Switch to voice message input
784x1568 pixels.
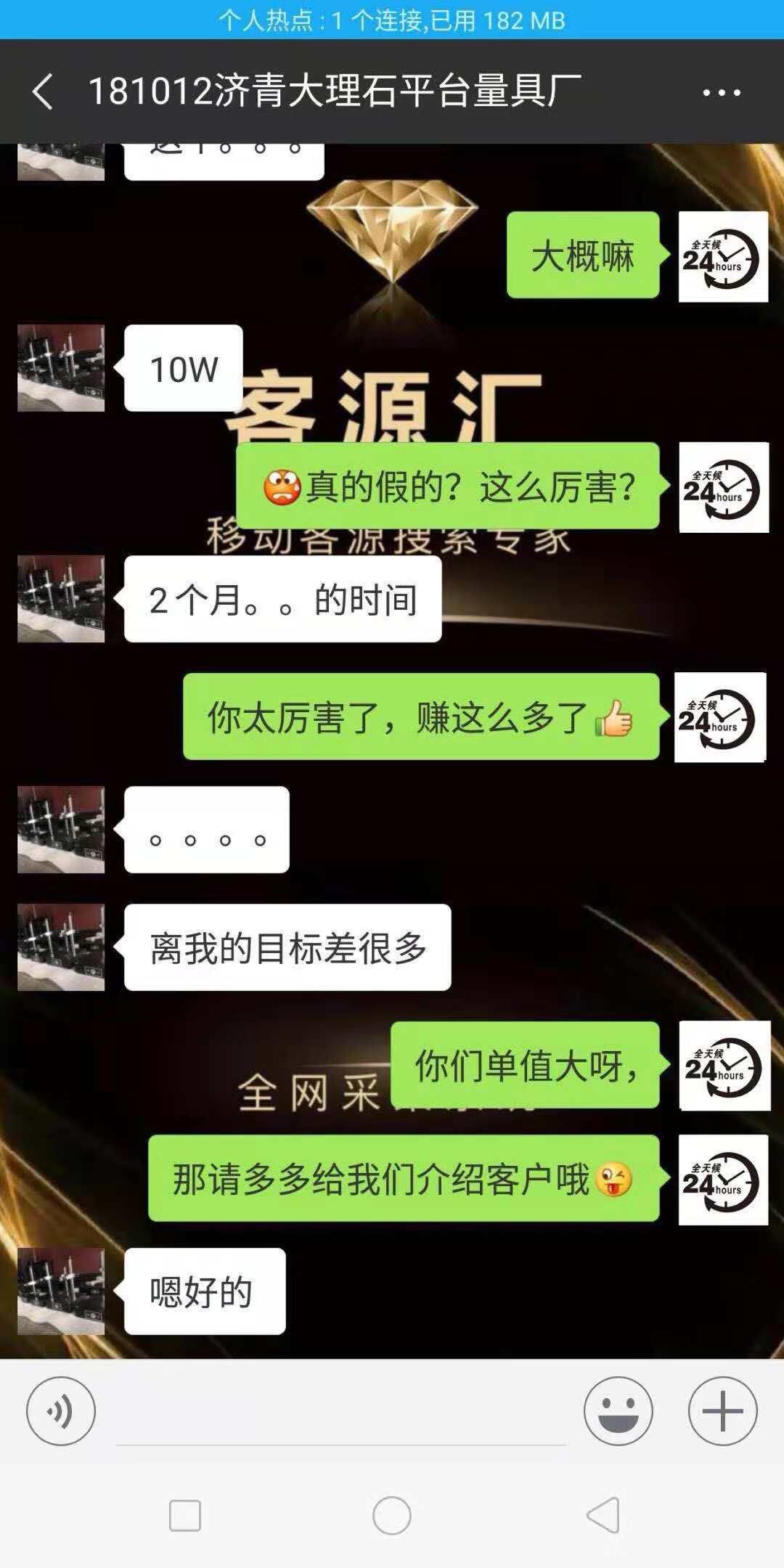[x=61, y=1410]
